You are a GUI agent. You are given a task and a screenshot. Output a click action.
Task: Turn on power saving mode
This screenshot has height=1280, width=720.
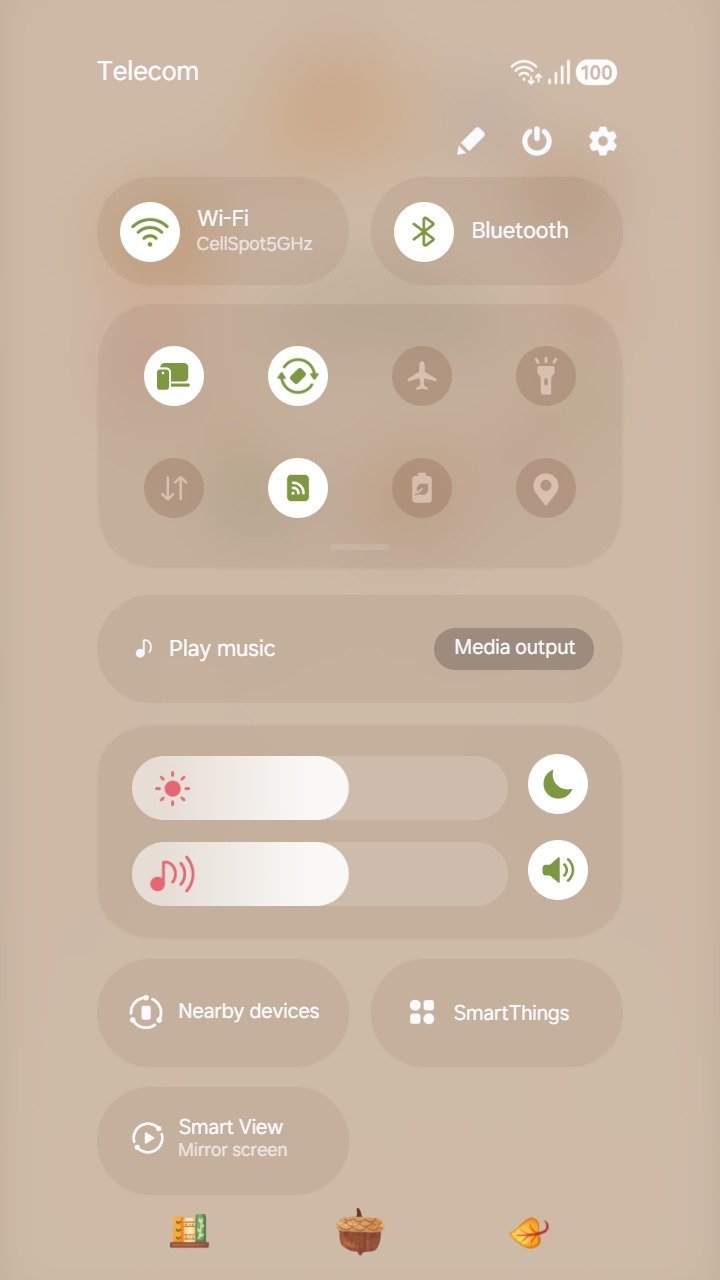(x=422, y=488)
